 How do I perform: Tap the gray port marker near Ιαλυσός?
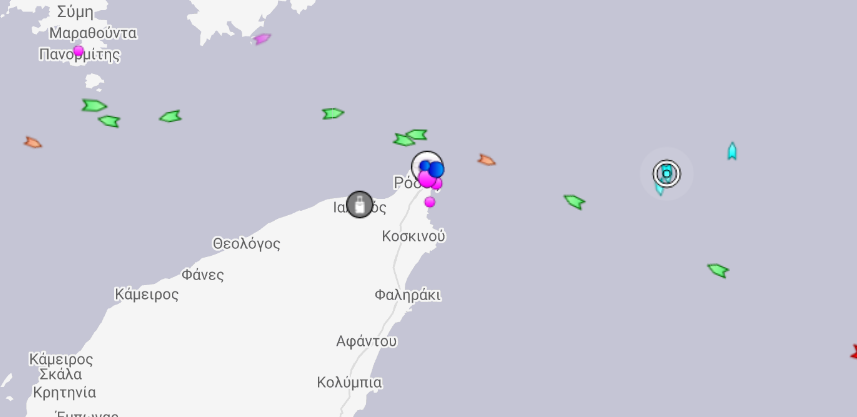pyautogui.click(x=360, y=204)
